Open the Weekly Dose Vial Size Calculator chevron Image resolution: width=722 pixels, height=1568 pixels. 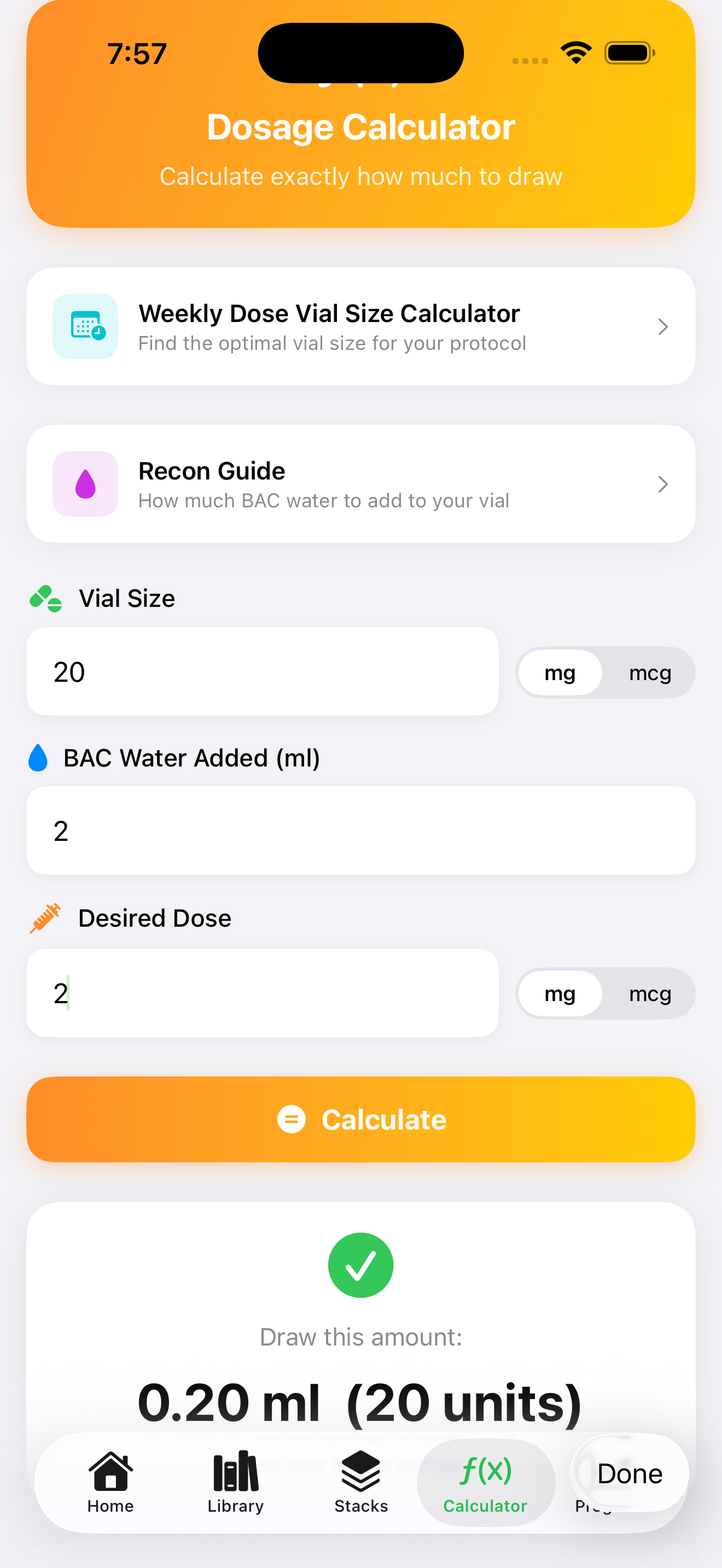[663, 327]
